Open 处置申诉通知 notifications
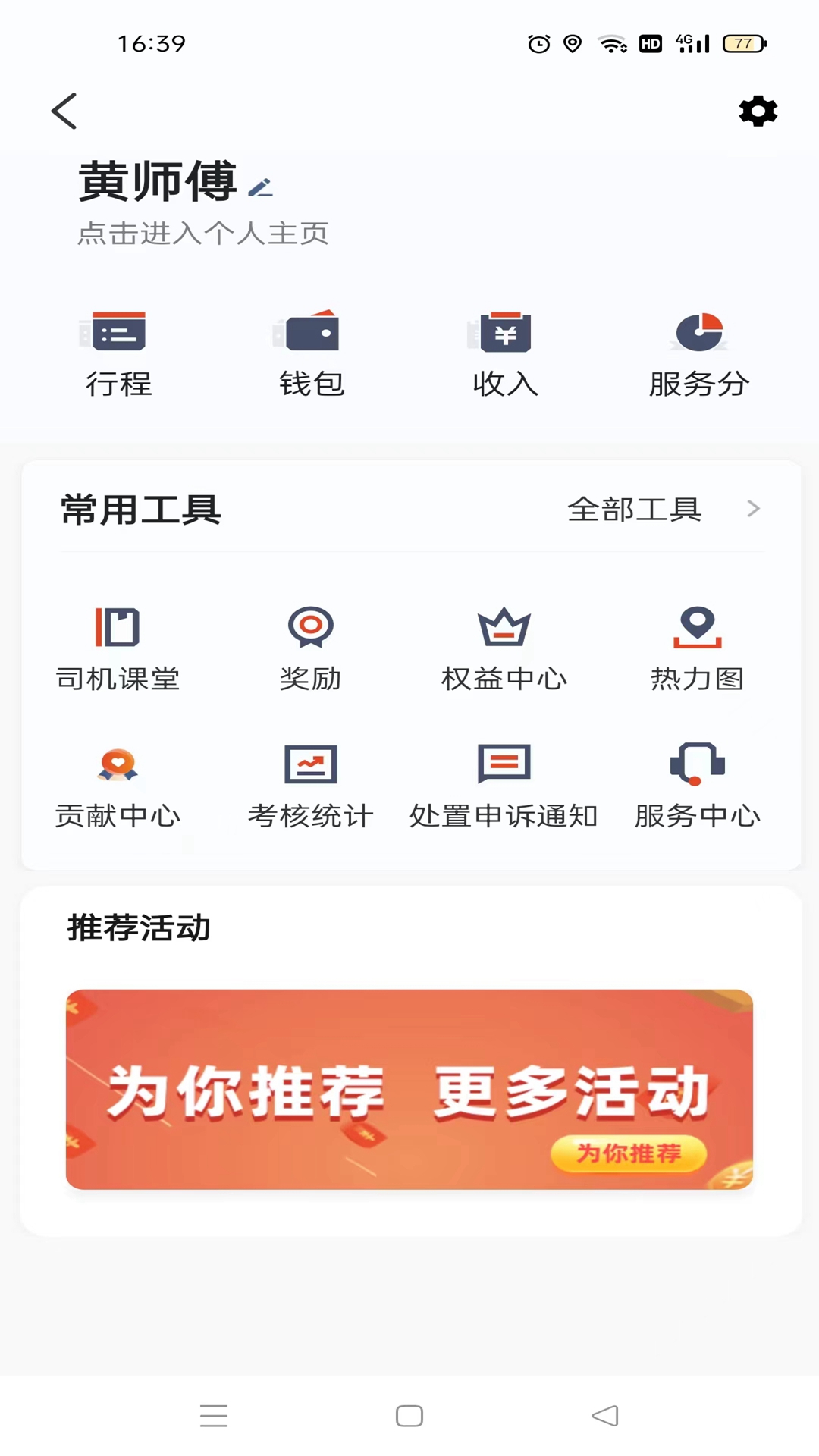The height and width of the screenshot is (1456, 819). pyautogui.click(x=504, y=785)
